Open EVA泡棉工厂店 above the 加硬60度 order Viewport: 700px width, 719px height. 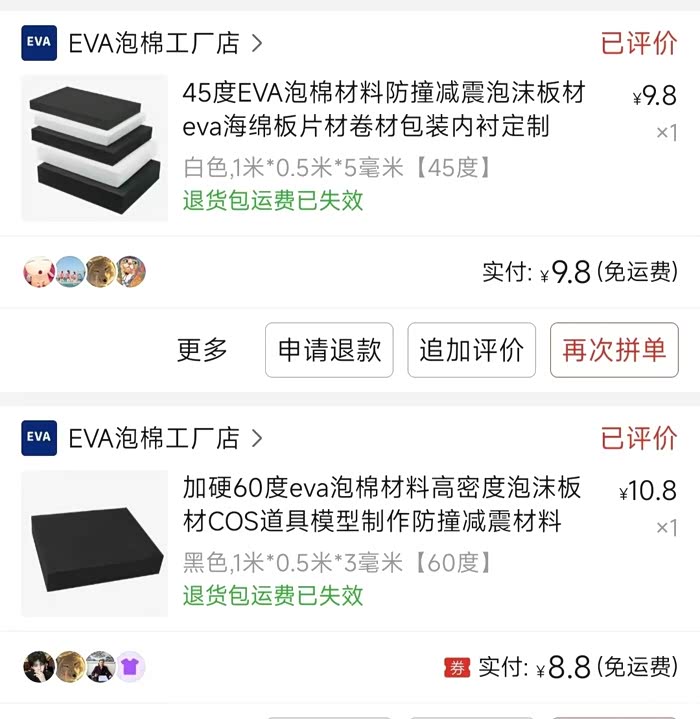(142, 438)
